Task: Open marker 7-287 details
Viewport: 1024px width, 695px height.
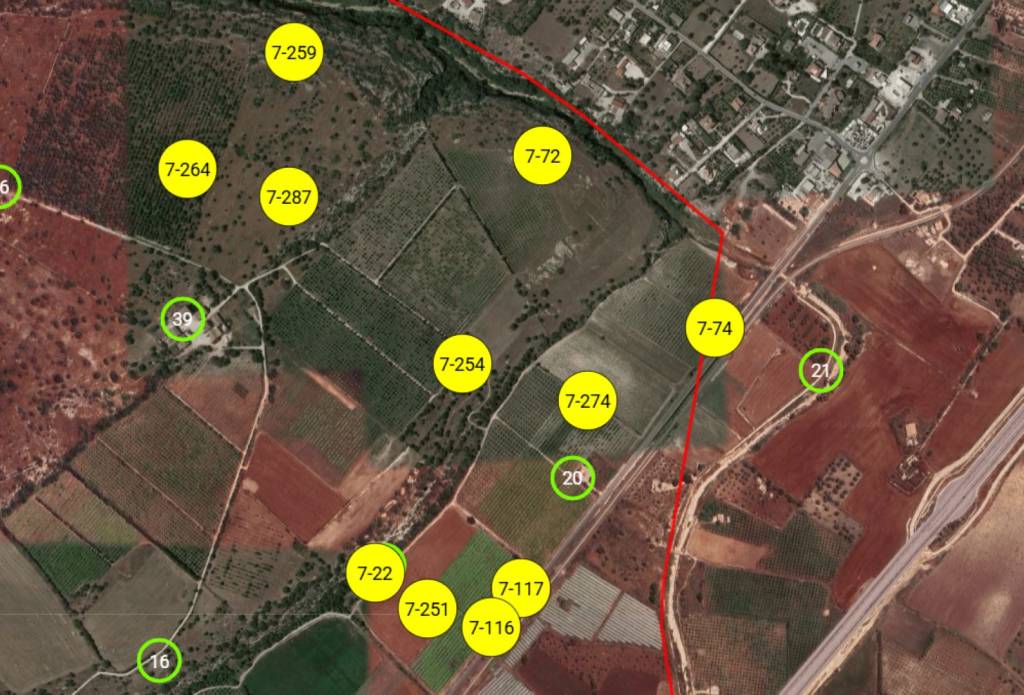Action: 288,197
